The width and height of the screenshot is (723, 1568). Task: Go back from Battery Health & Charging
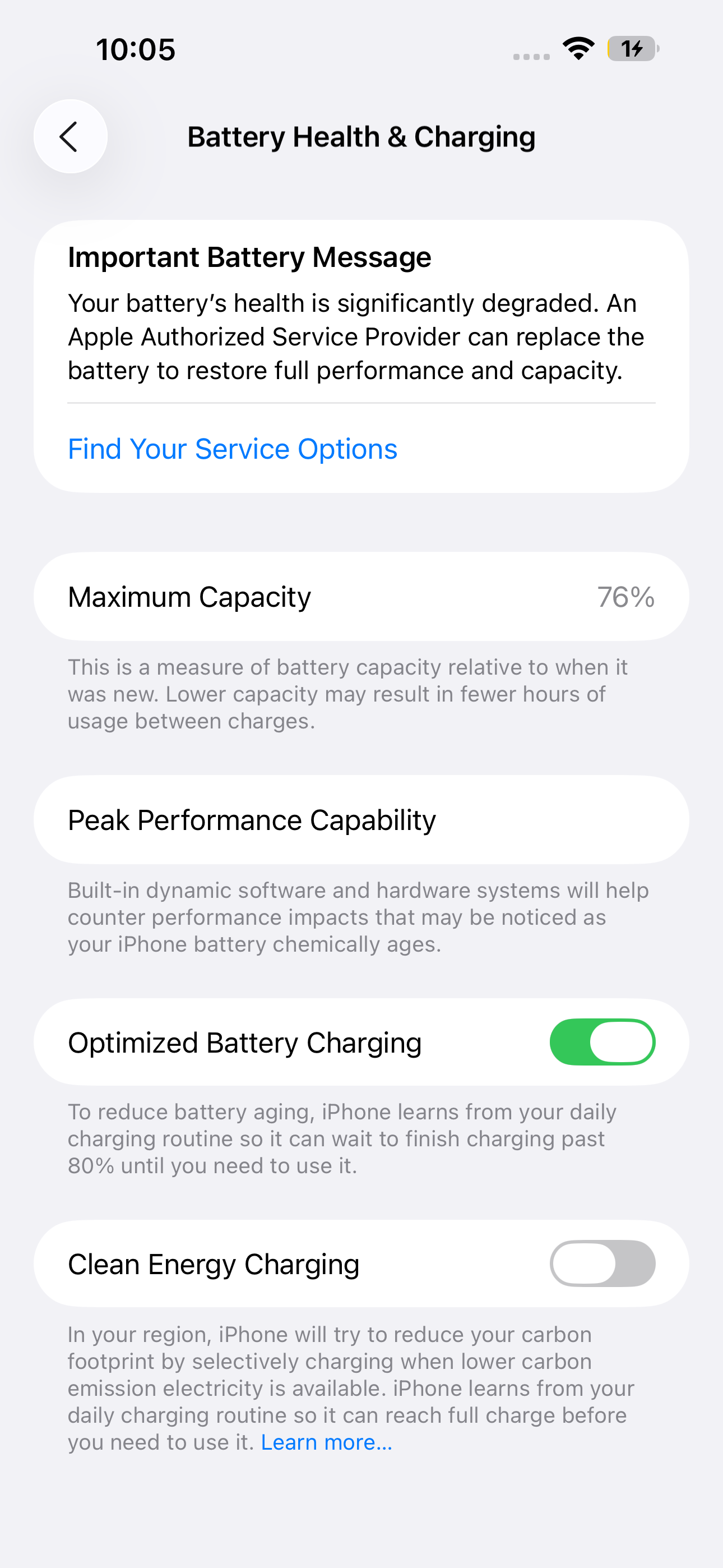[x=71, y=136]
